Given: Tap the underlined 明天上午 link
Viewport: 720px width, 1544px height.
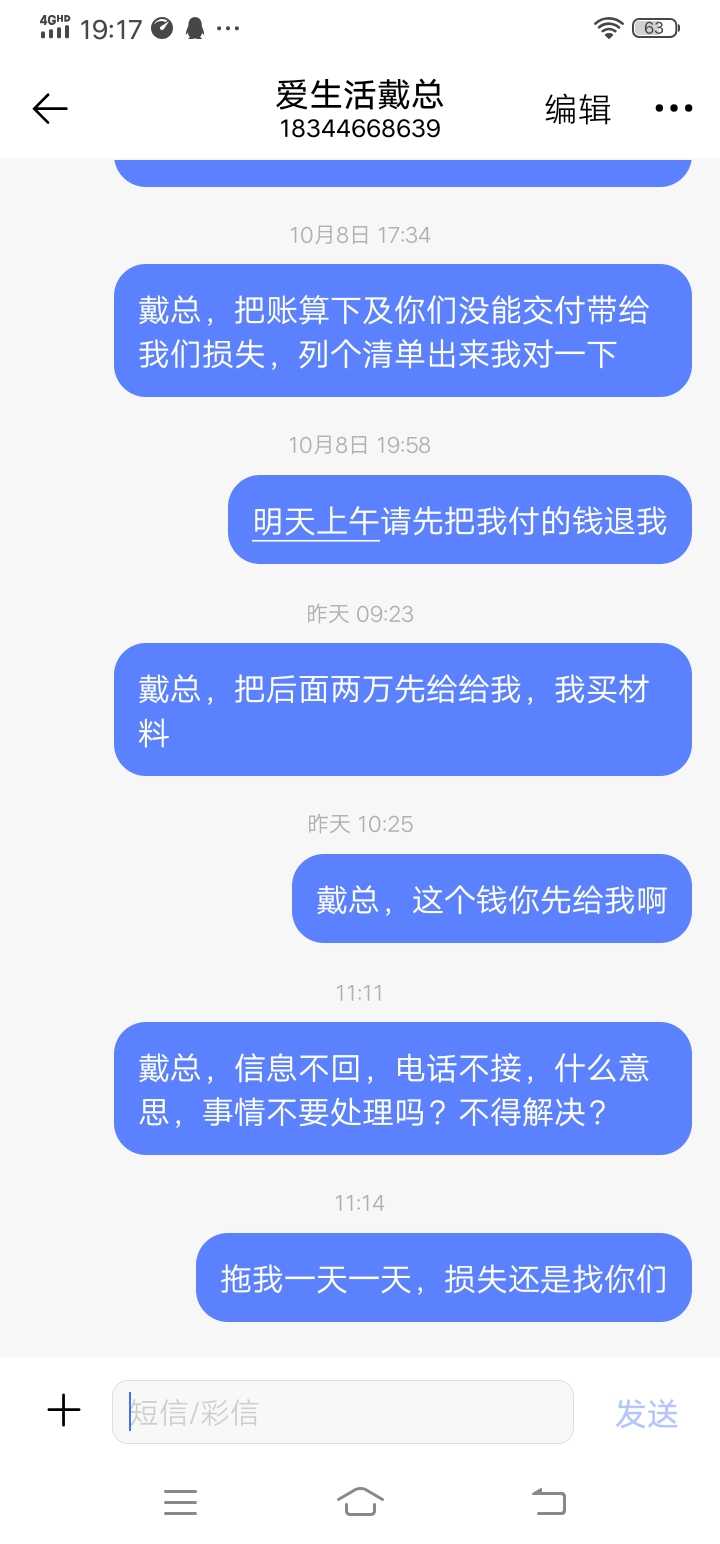Looking at the screenshot, I should point(316,521).
